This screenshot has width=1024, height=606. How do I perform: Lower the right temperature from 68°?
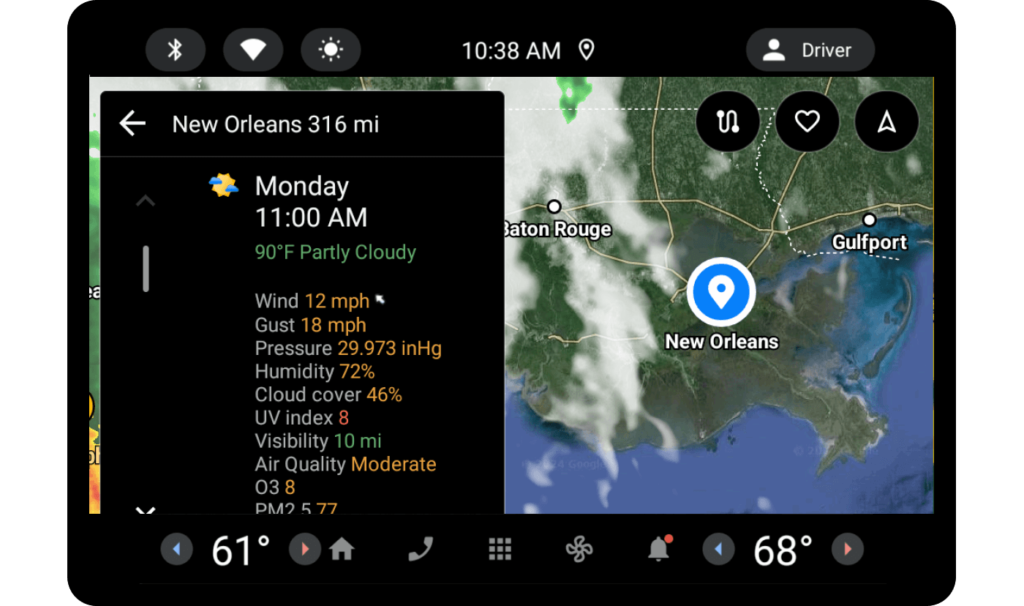tap(718, 549)
